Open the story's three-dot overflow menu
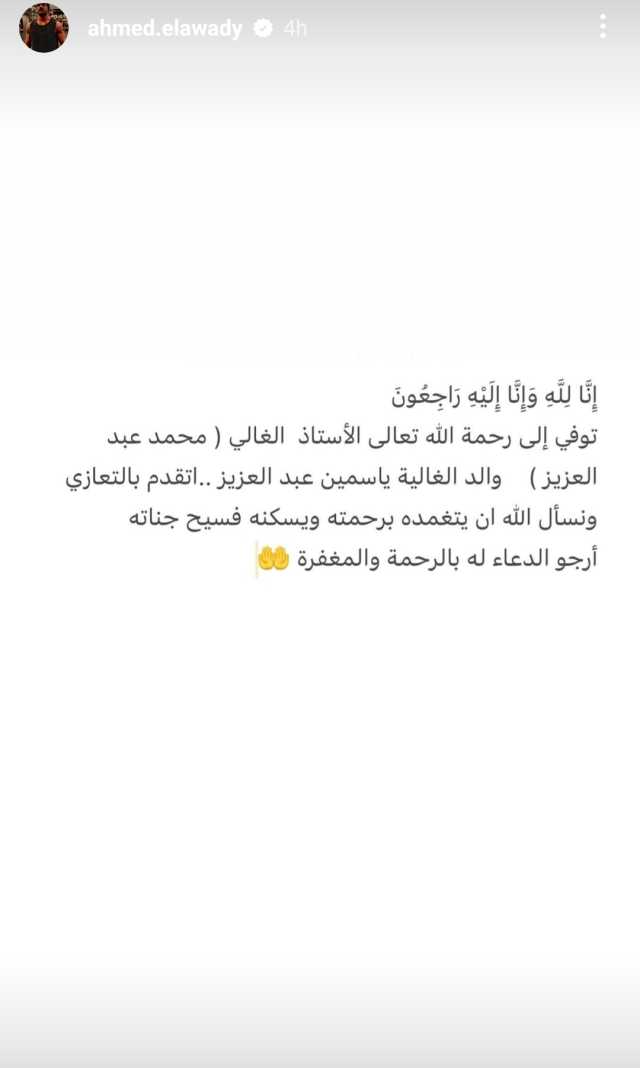This screenshot has width=640, height=1068. [x=602, y=27]
